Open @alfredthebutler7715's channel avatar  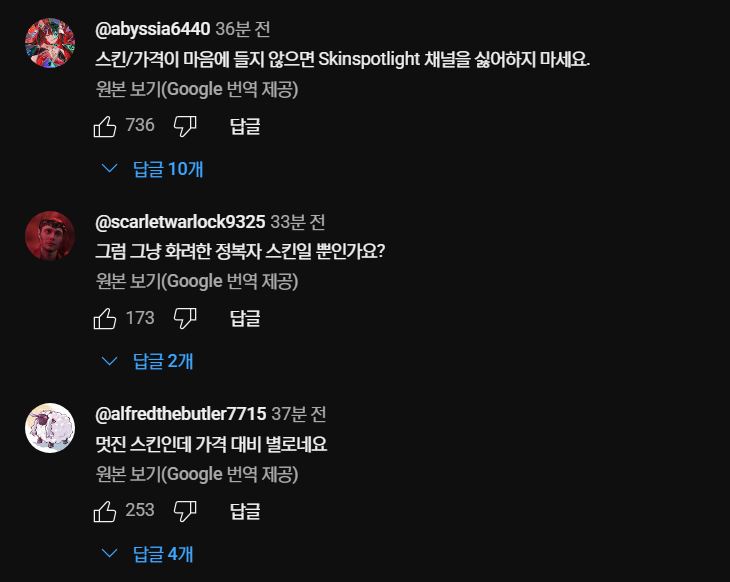[50, 428]
